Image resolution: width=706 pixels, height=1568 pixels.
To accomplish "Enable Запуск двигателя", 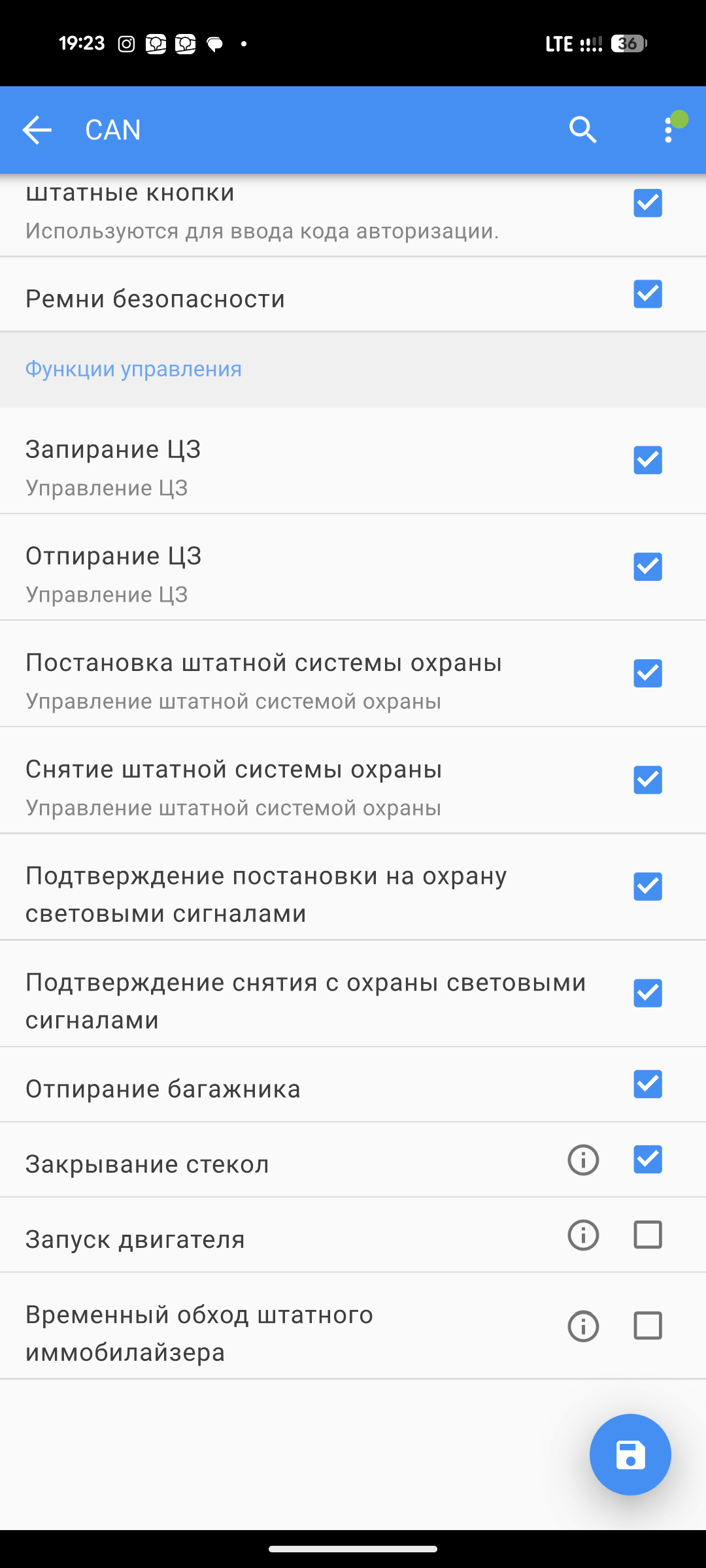I will tap(648, 1235).
